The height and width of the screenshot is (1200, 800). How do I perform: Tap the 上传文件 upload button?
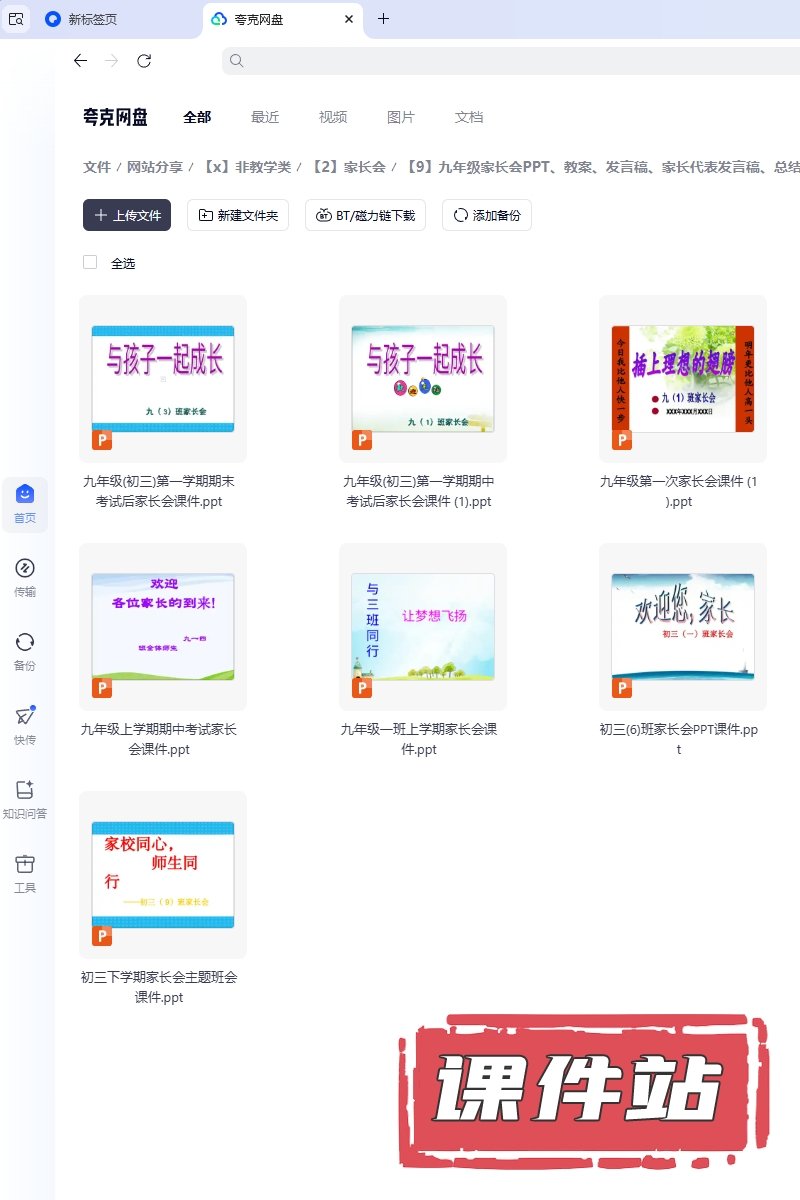127,215
